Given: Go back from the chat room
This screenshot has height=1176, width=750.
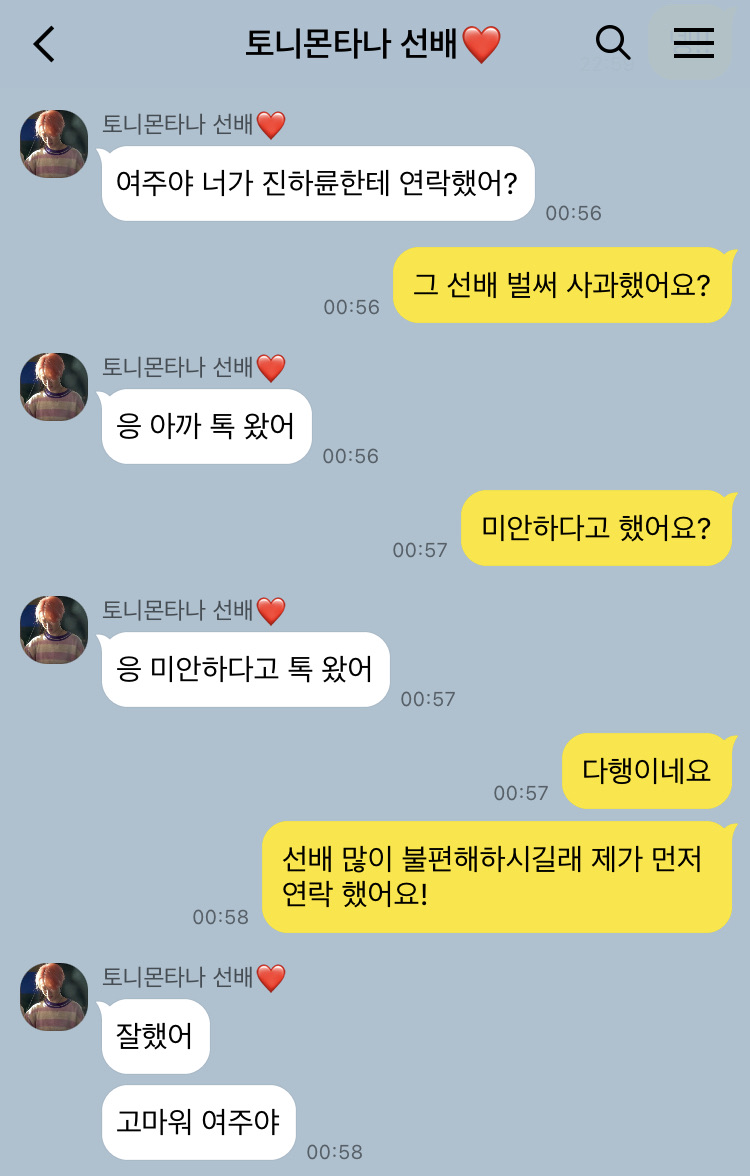Looking at the screenshot, I should pyautogui.click(x=44, y=44).
